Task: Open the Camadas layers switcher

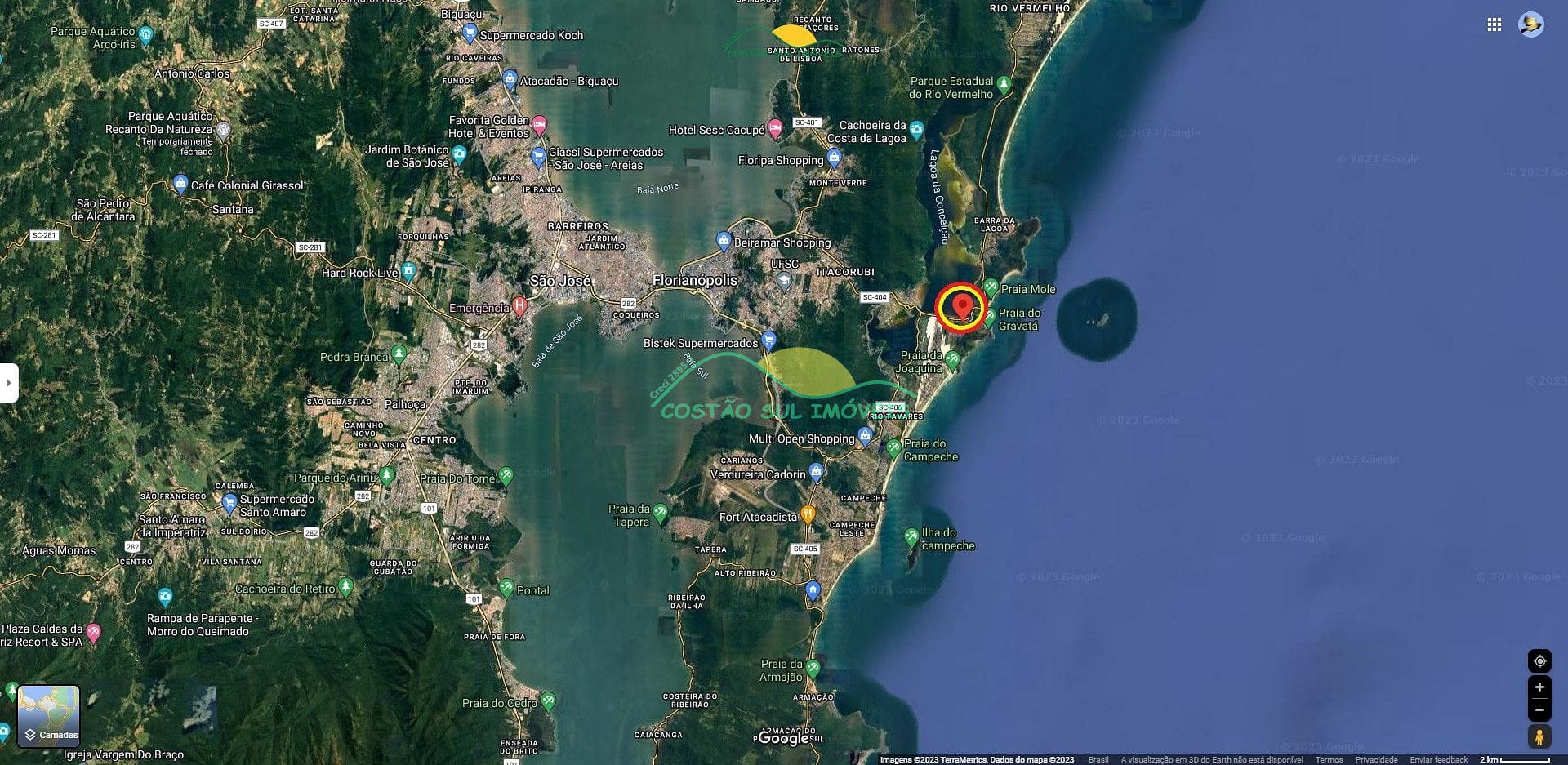Action: point(49,716)
